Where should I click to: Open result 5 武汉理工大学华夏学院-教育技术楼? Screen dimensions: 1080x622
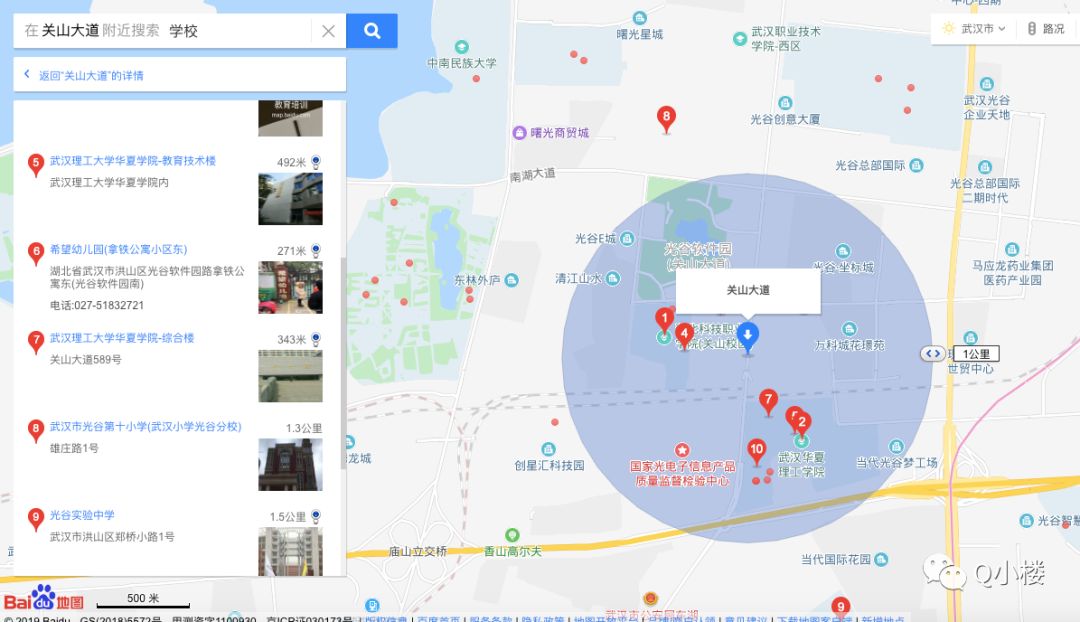(132, 161)
